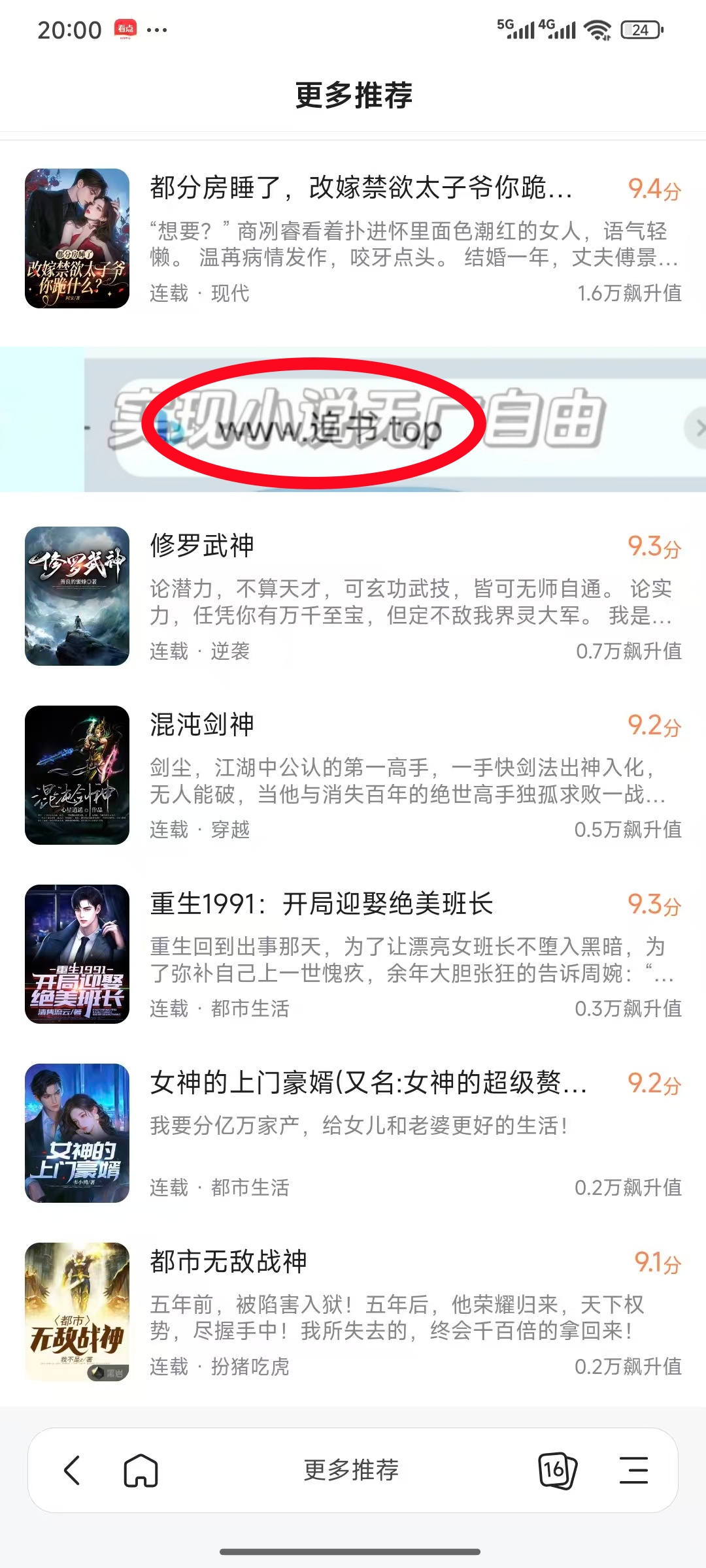
Task: Open the browser home page
Action: [141, 1470]
